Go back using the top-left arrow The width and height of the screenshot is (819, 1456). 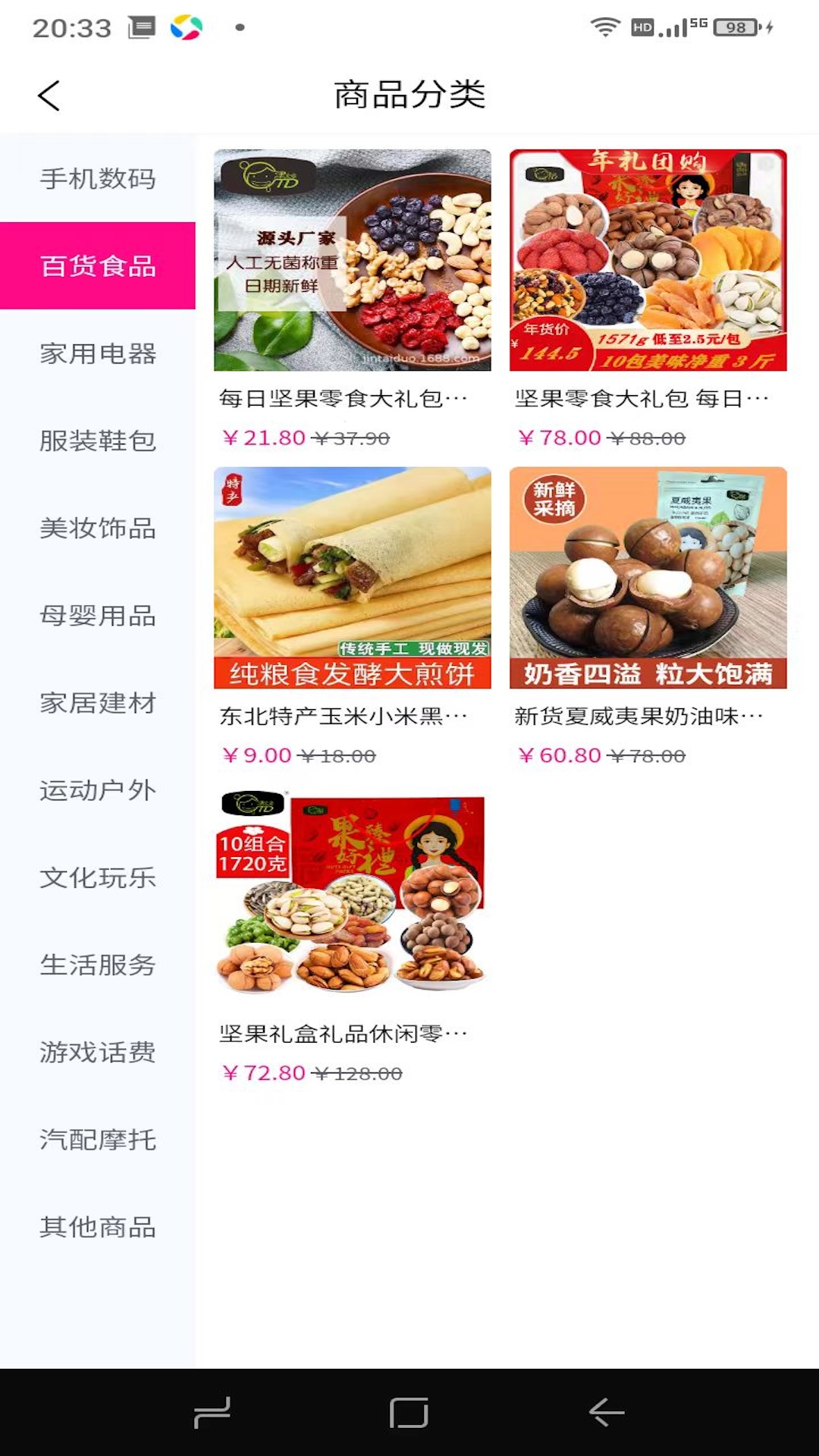point(49,96)
